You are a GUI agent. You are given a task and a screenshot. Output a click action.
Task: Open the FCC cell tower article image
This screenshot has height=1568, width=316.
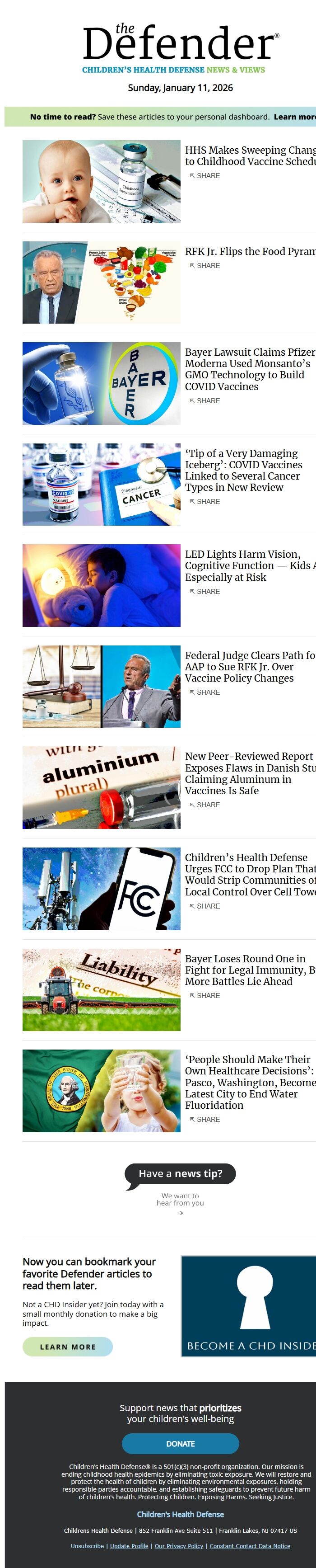tap(102, 888)
